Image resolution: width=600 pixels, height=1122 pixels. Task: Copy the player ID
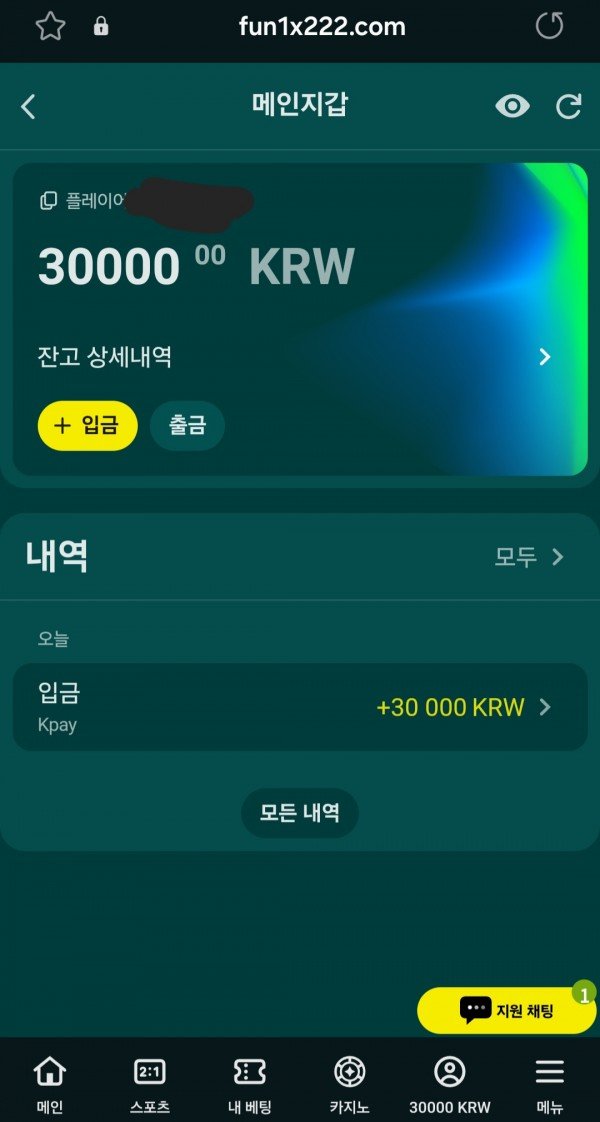coord(49,201)
